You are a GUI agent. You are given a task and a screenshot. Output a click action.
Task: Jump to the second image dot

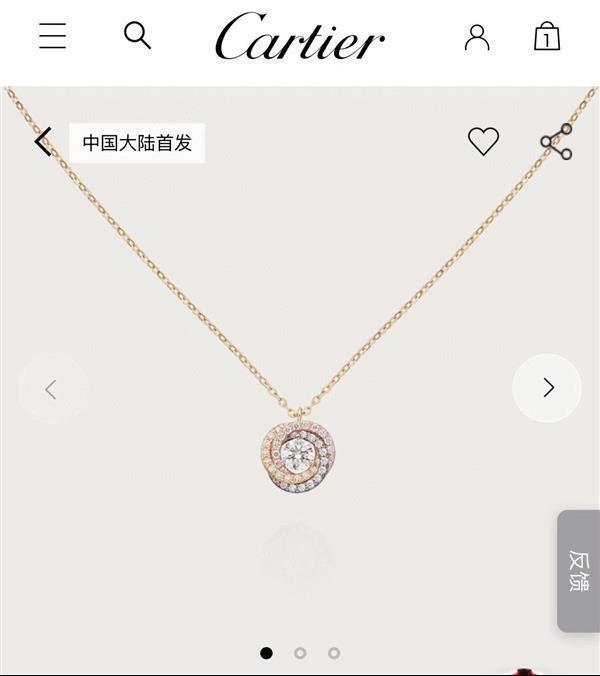tap(300, 653)
